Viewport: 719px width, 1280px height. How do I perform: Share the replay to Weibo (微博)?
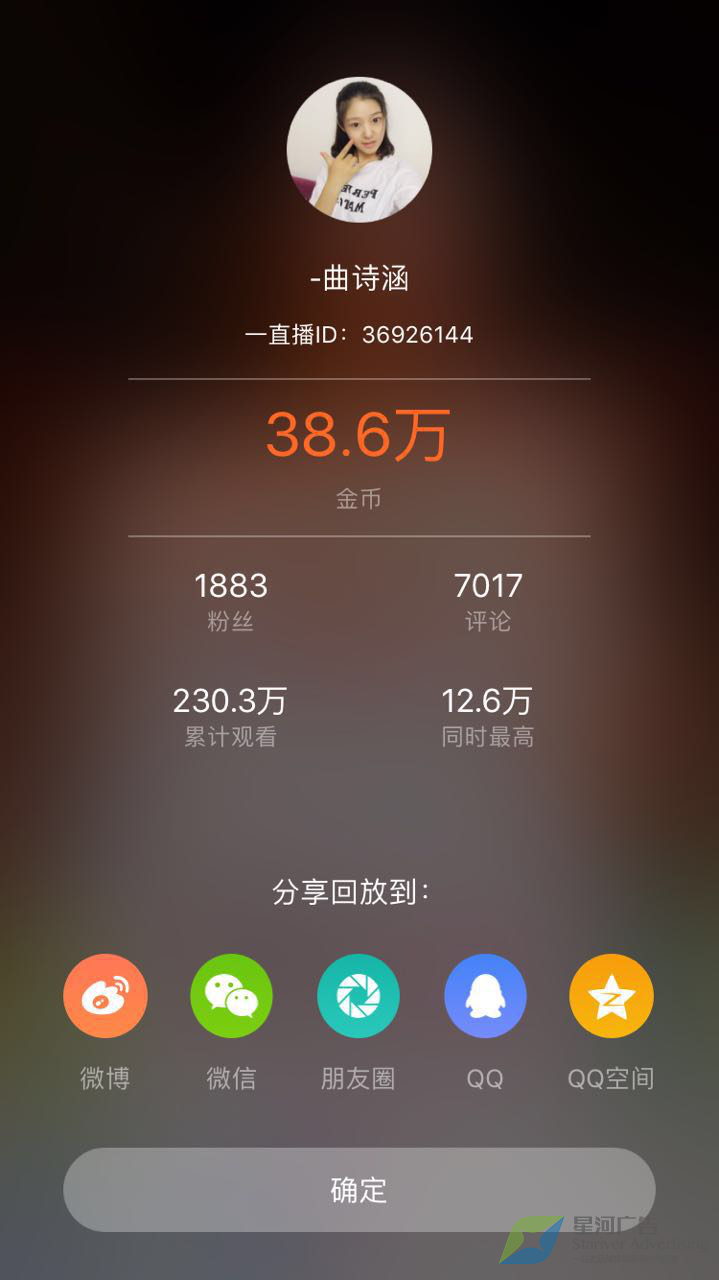tap(105, 996)
